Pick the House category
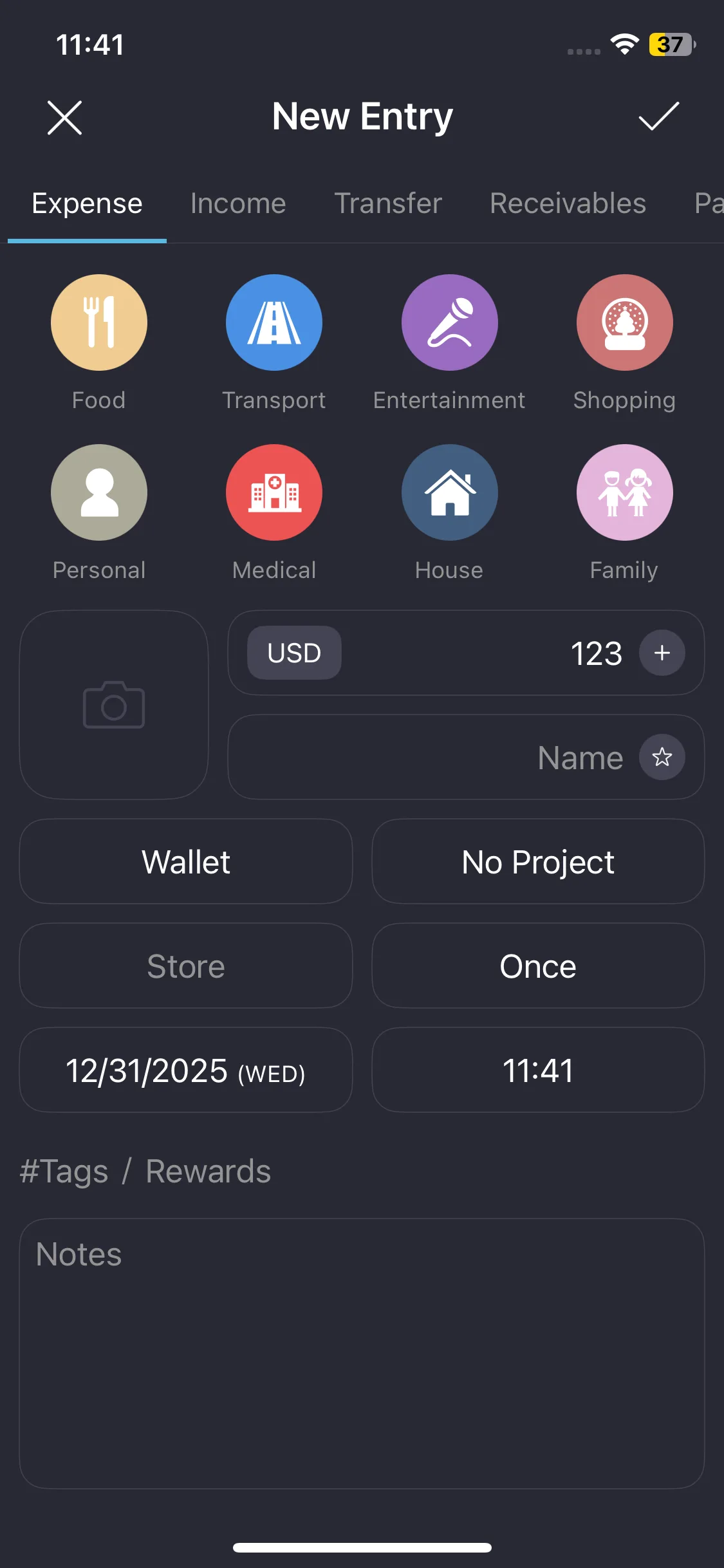The image size is (724, 1568). [449, 492]
